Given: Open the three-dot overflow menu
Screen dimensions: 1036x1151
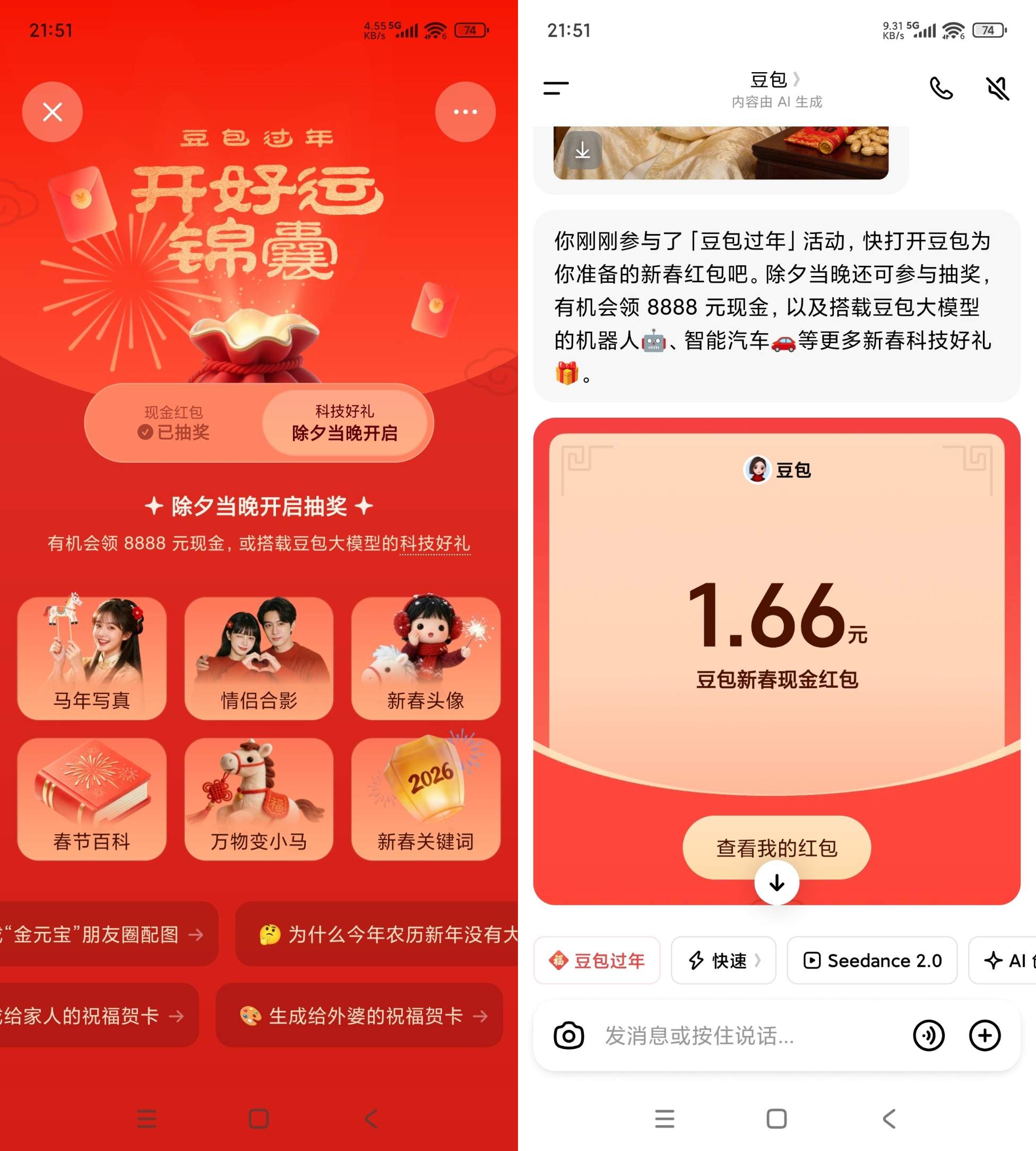Looking at the screenshot, I should click(x=465, y=112).
